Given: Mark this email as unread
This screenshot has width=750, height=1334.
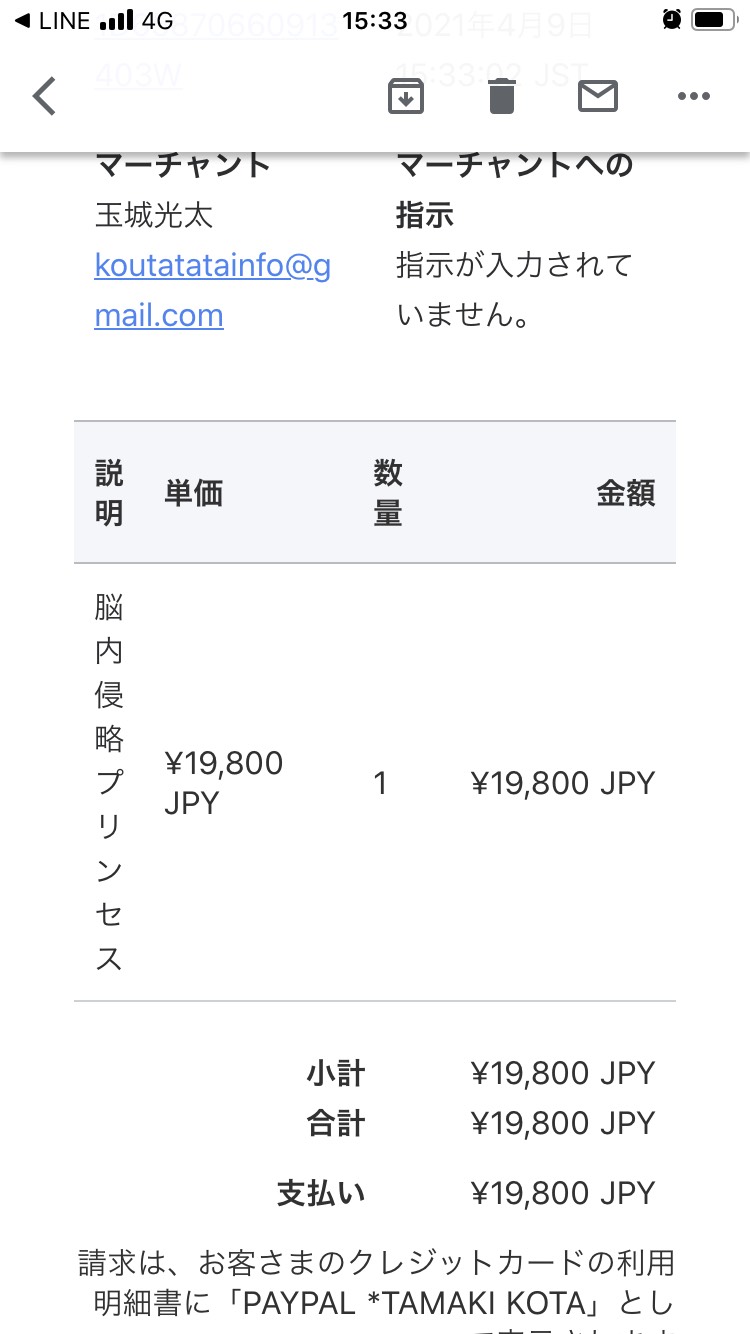Looking at the screenshot, I should pos(598,96).
